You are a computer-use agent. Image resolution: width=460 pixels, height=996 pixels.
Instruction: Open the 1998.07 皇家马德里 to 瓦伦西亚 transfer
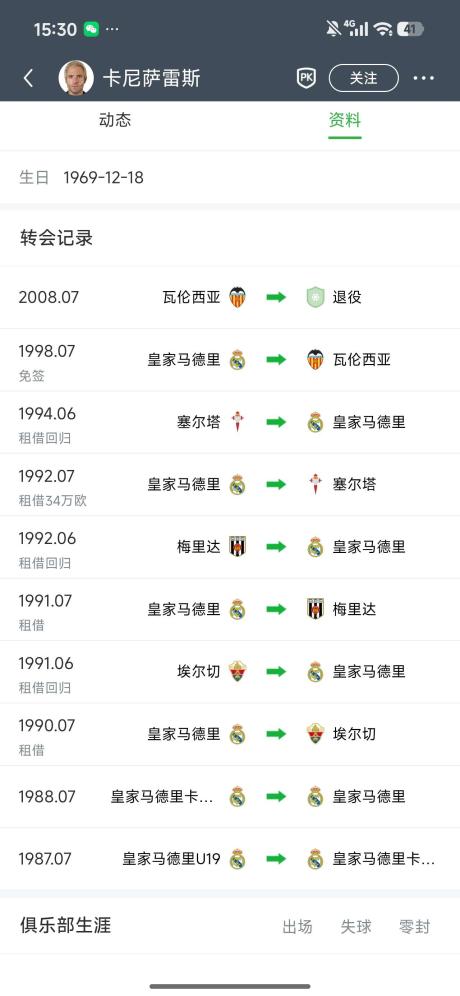click(230, 360)
